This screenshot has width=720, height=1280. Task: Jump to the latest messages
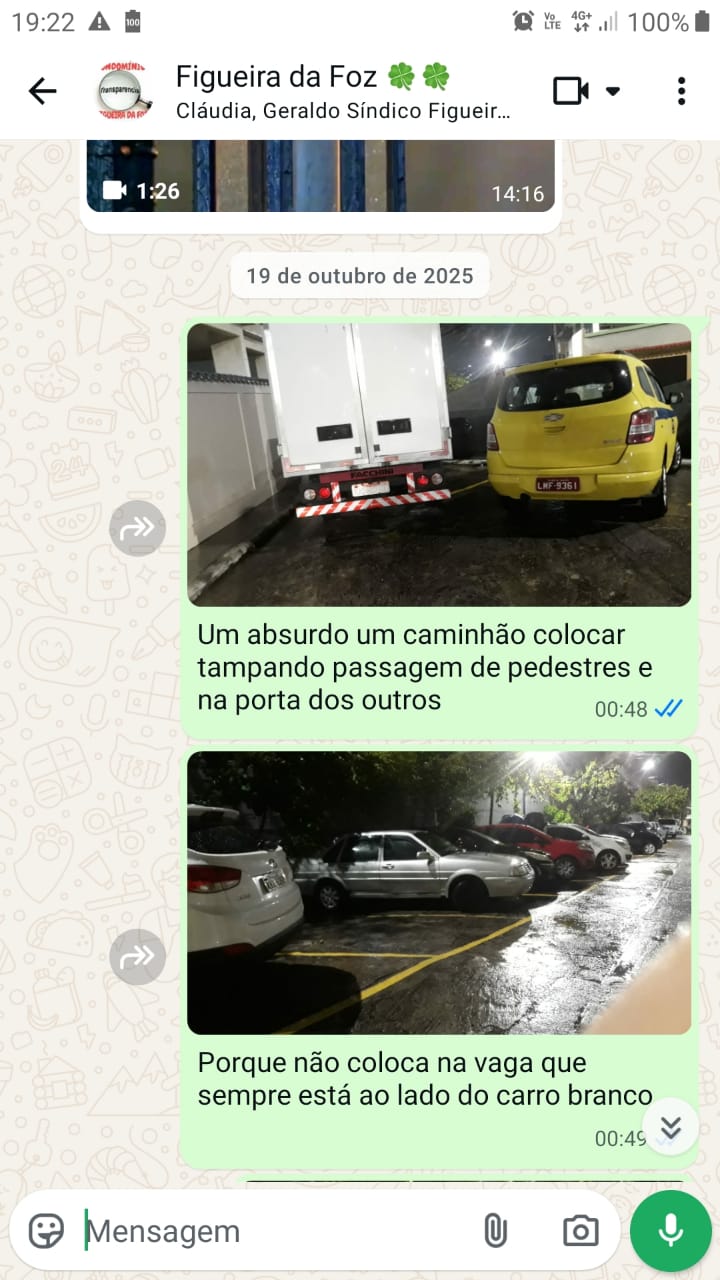coord(670,1128)
